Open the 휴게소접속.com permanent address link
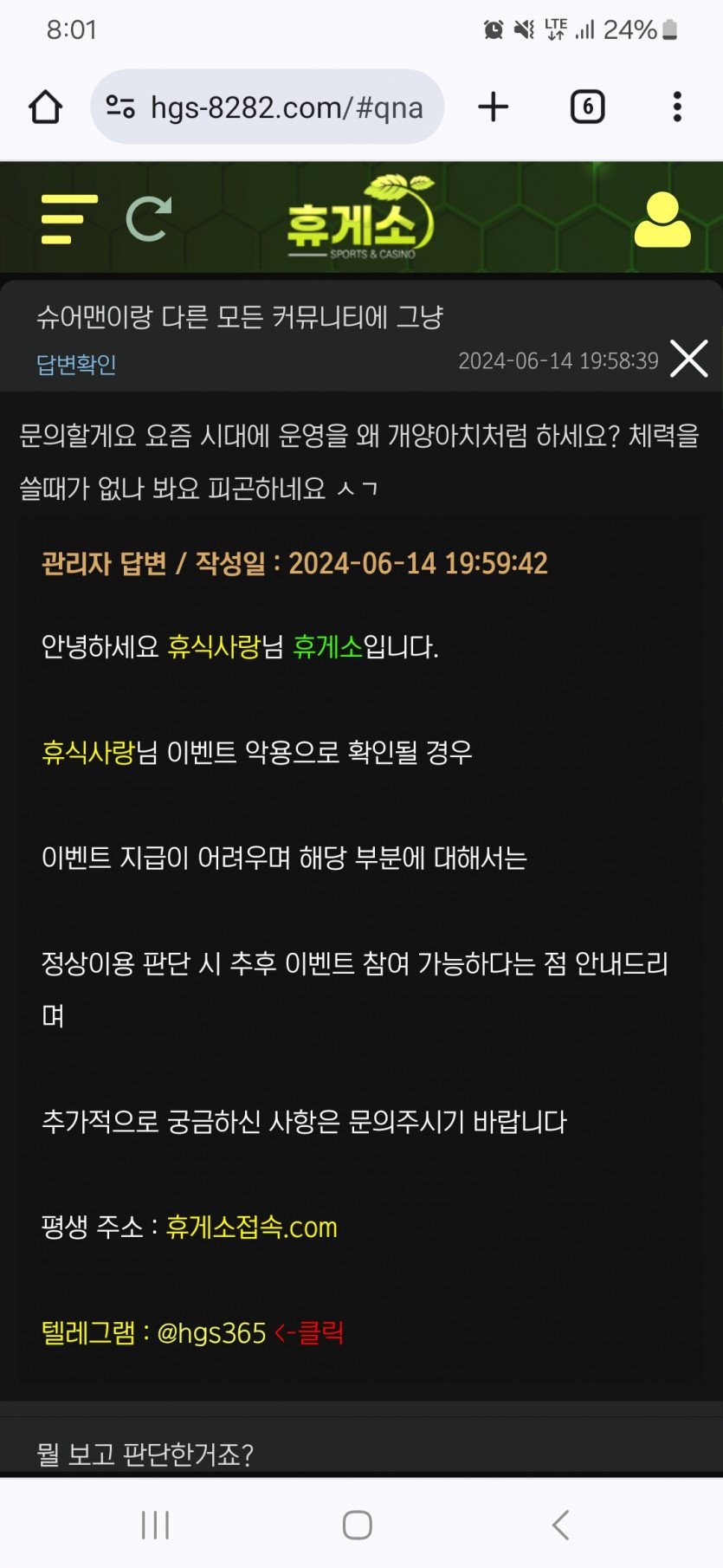 point(251,1228)
